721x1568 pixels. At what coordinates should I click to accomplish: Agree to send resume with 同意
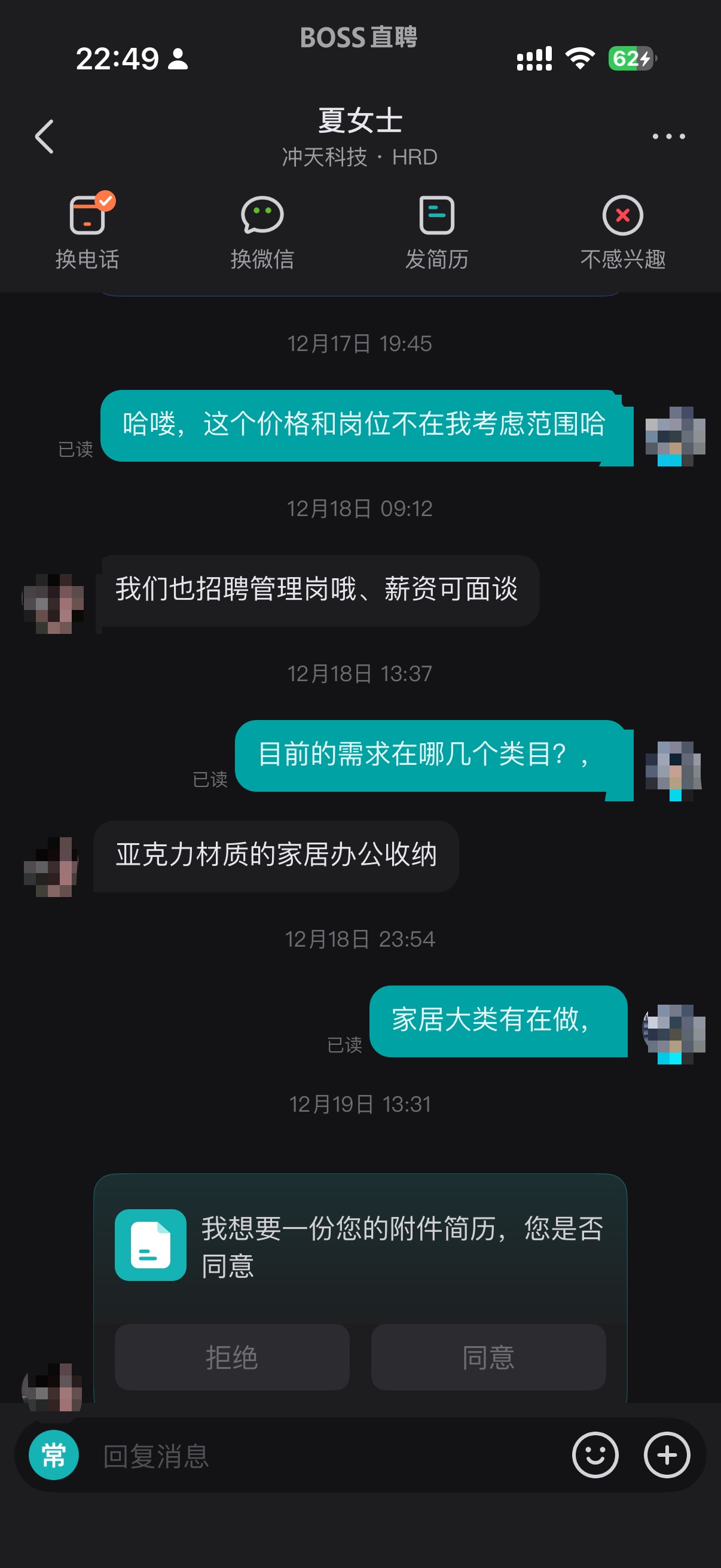point(488,1357)
